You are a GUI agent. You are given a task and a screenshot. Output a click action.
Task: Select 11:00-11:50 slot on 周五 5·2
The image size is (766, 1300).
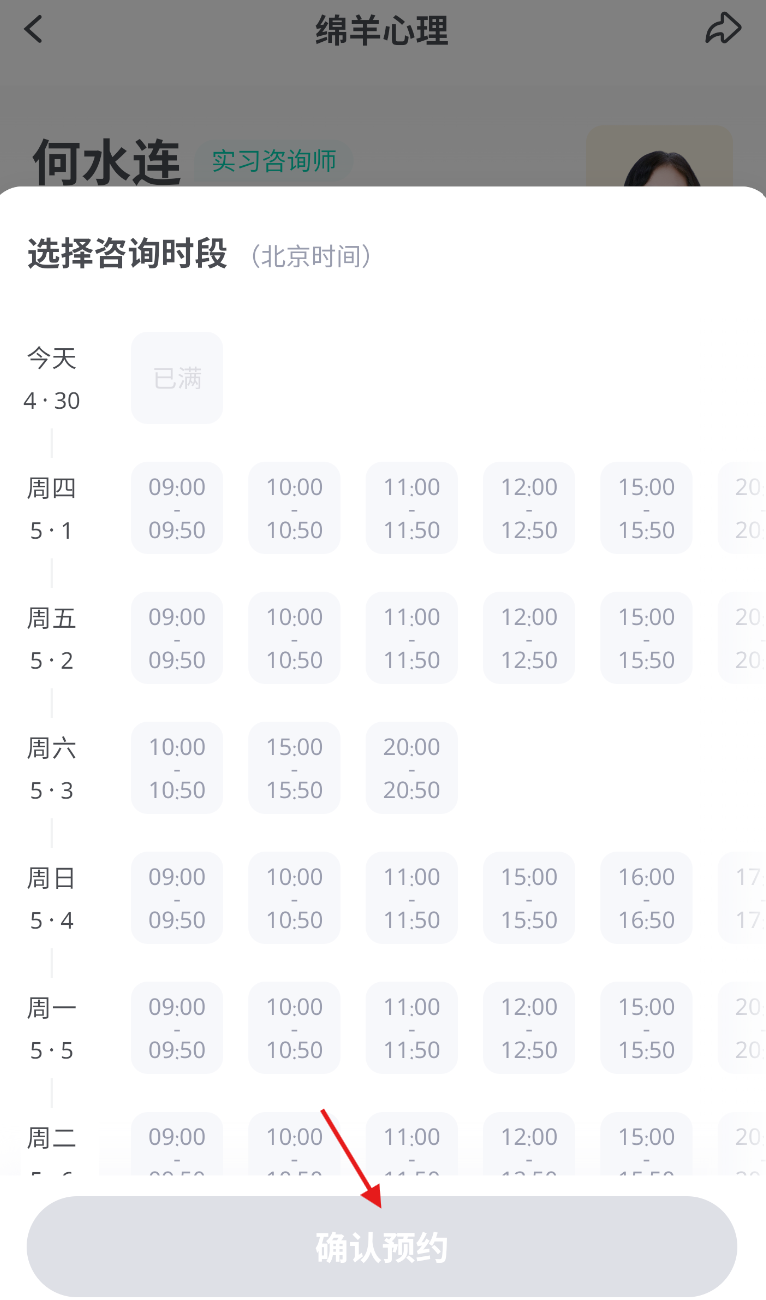[x=411, y=638]
